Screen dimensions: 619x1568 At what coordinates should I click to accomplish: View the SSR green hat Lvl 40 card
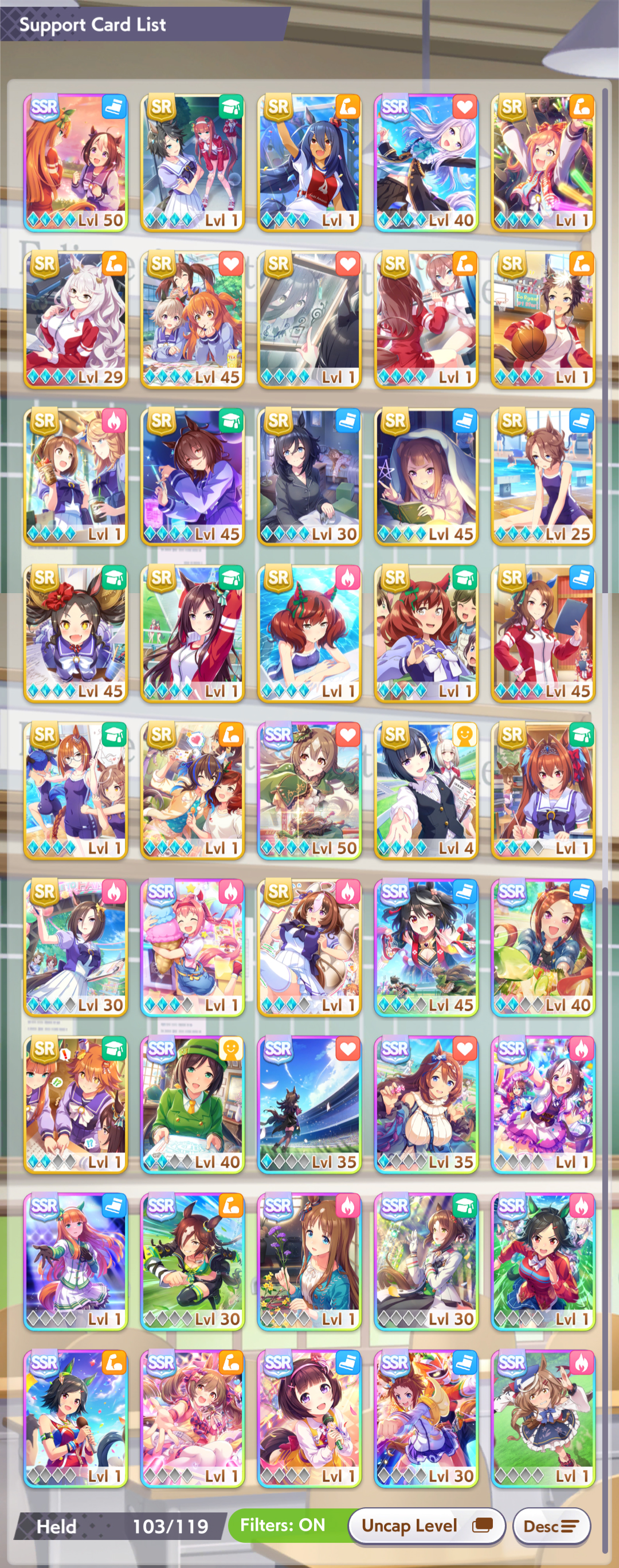click(193, 1104)
